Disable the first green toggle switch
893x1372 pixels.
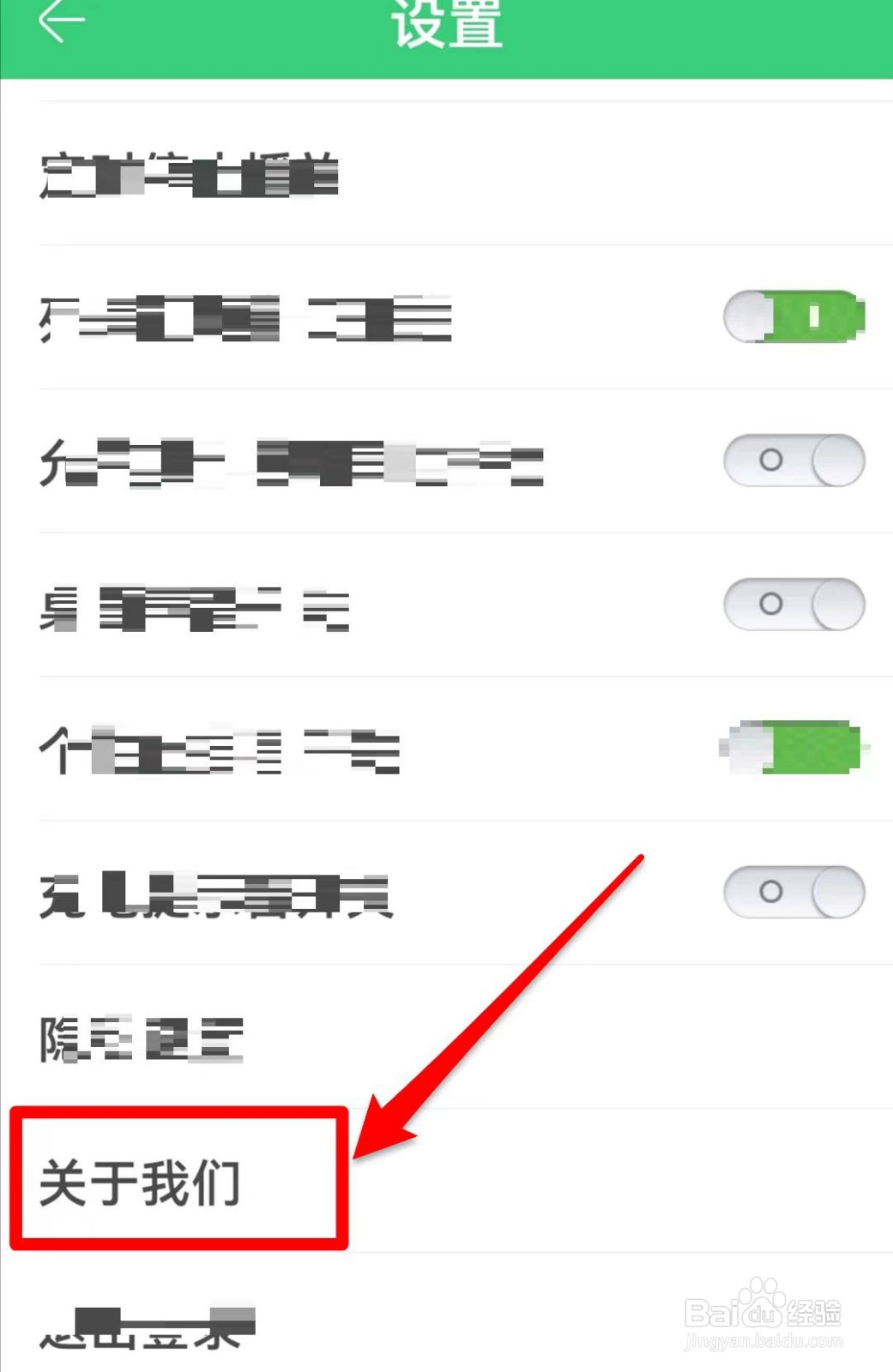pyautogui.click(x=793, y=316)
